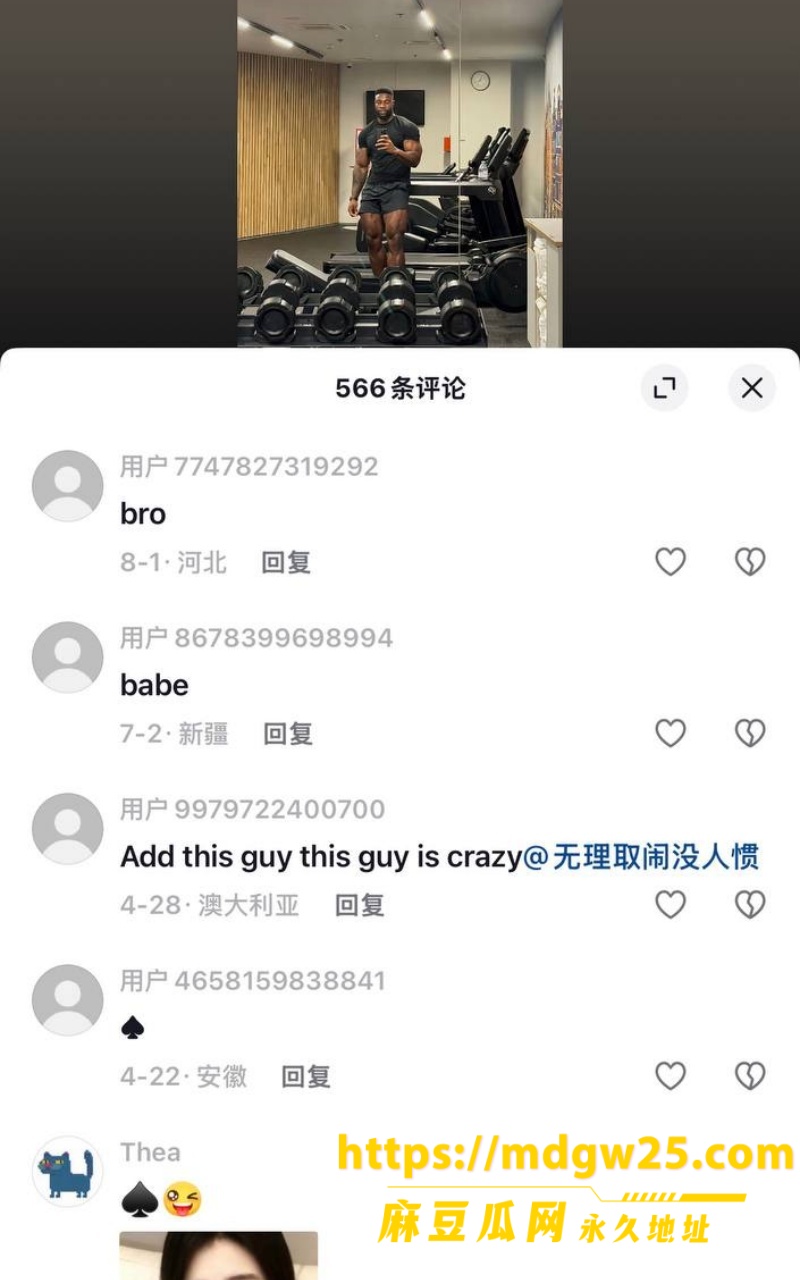Image resolution: width=800 pixels, height=1280 pixels.
Task: Open the mentioned user 无理取闹没人惯
Action: tap(641, 857)
